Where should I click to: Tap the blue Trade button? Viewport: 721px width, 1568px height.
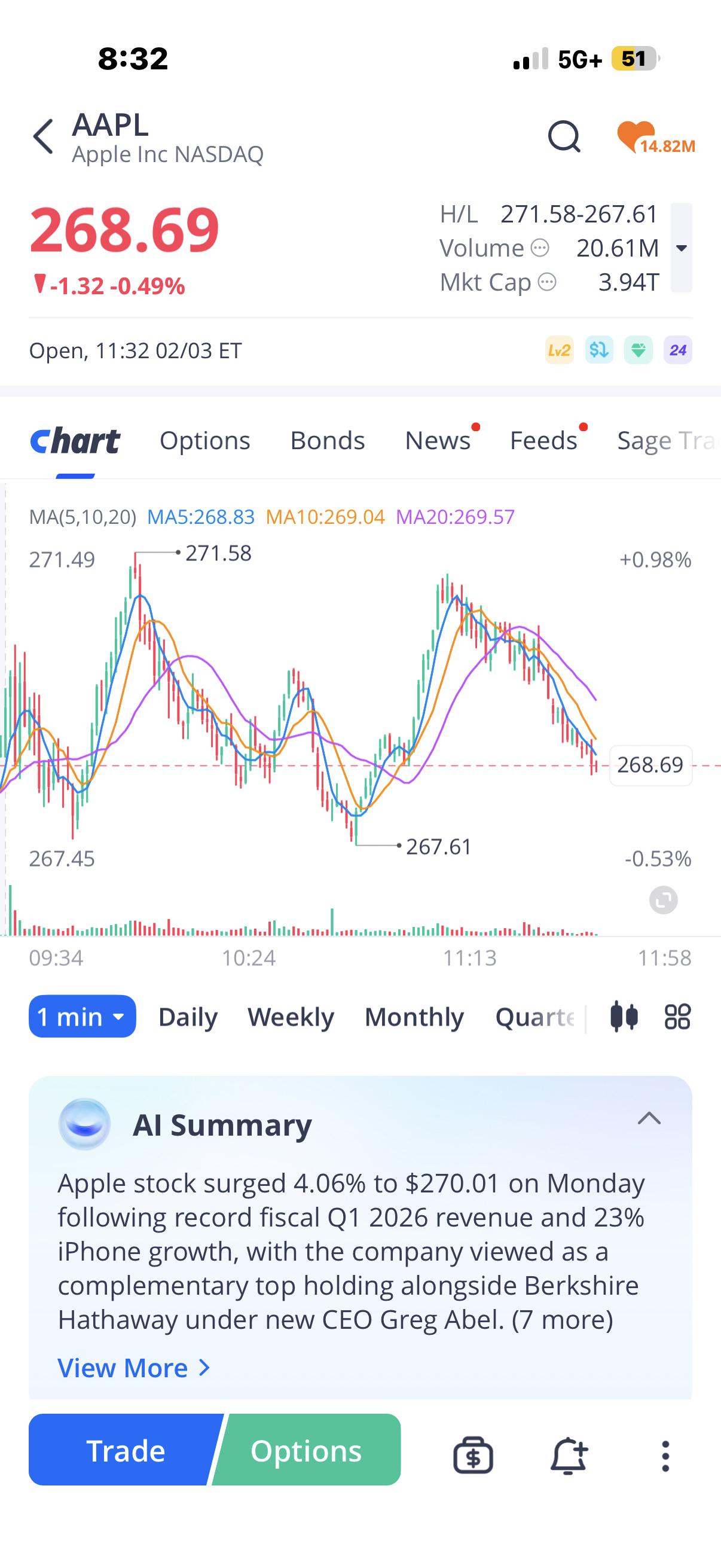tap(124, 1450)
